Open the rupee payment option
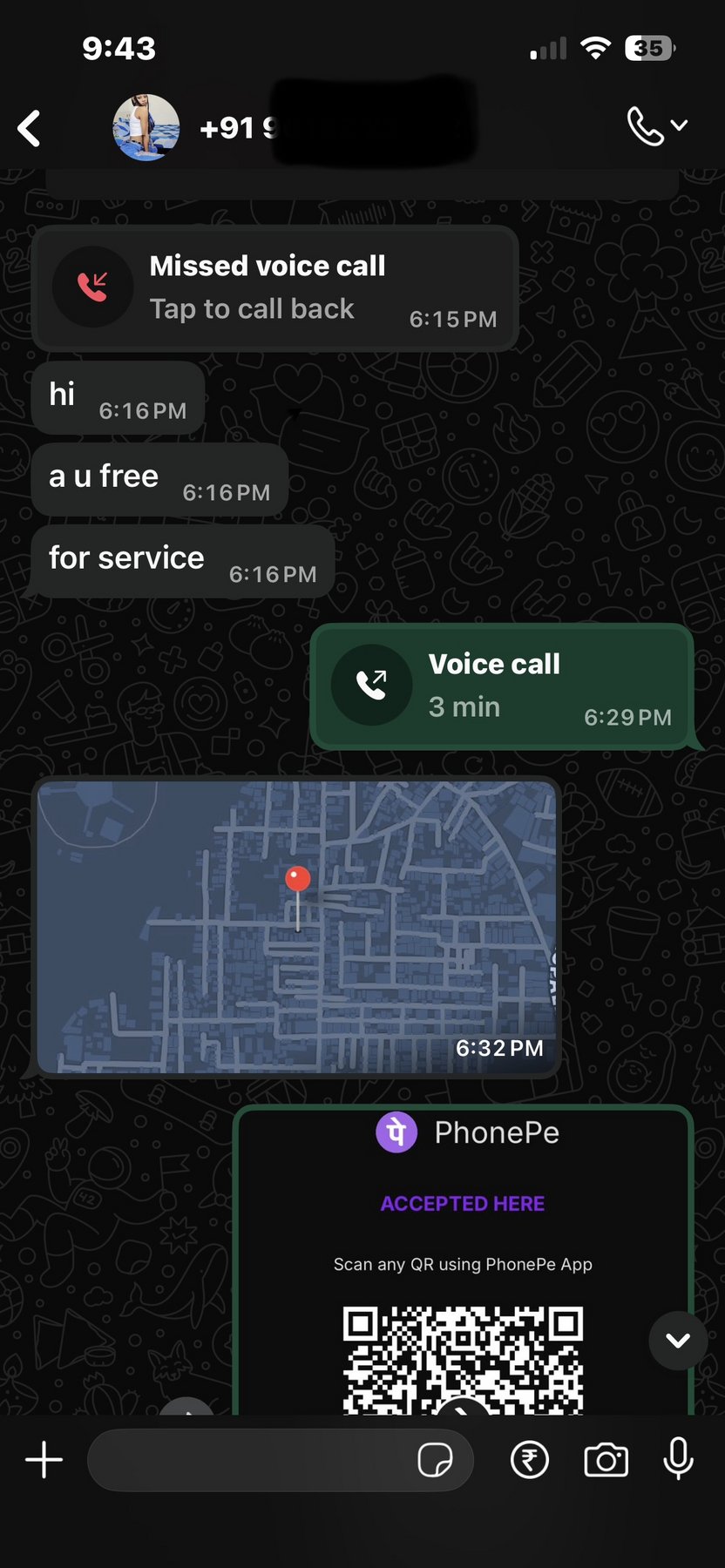This screenshot has height=1568, width=725. coord(529,1460)
